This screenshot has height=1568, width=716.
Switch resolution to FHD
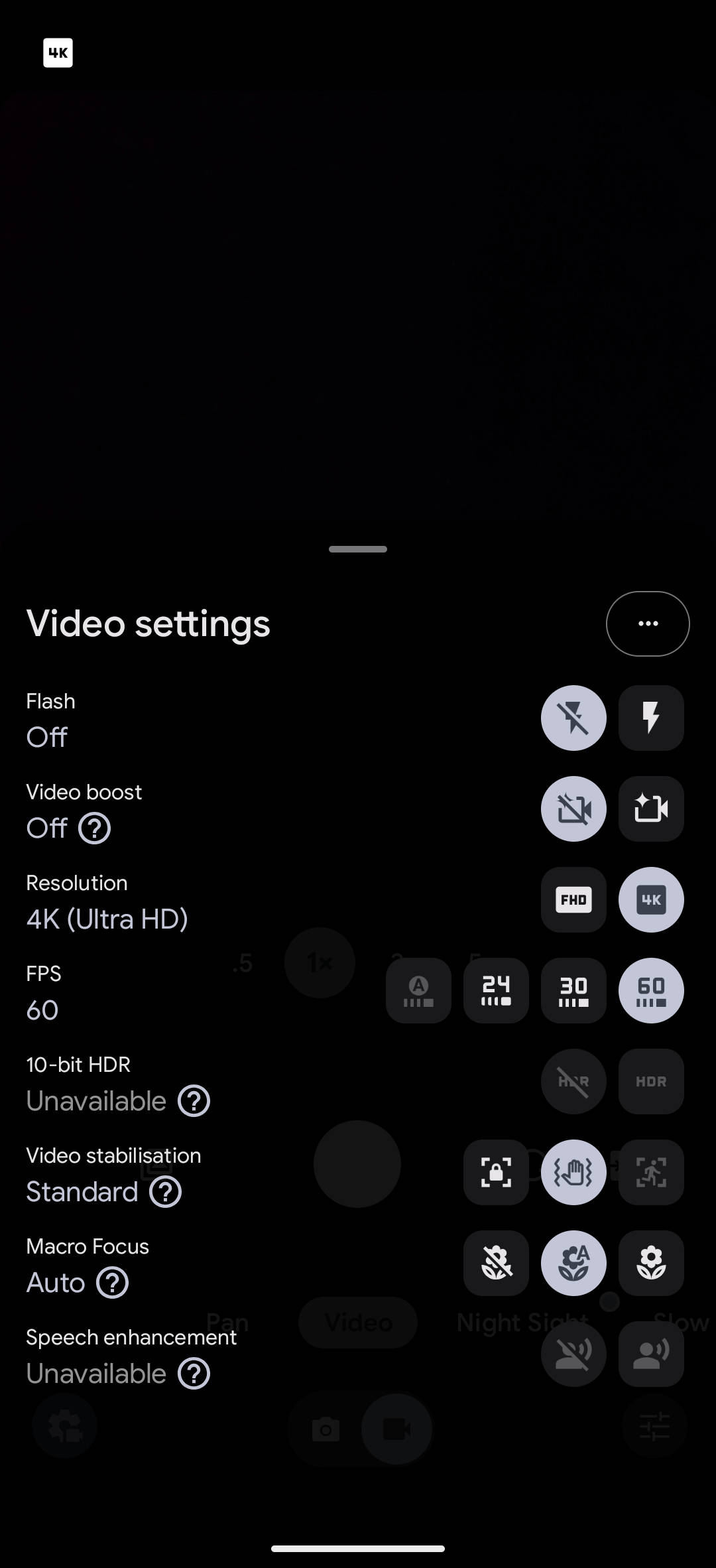573,899
